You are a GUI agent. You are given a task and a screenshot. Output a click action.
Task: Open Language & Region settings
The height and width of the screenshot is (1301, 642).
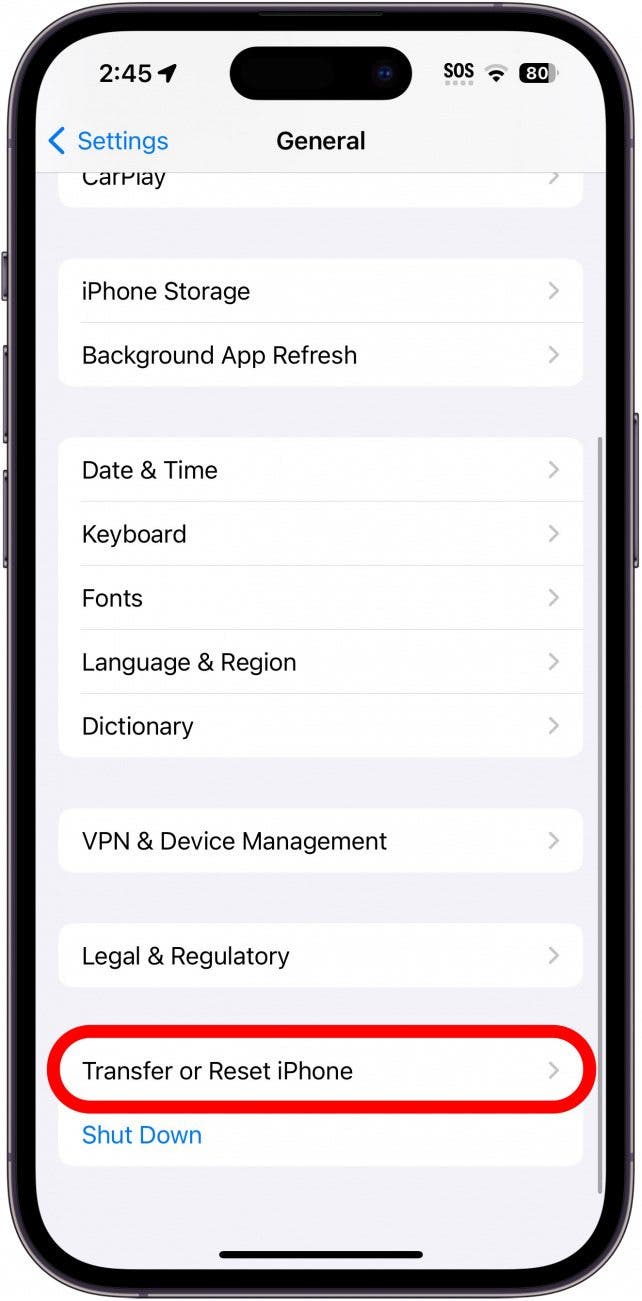pyautogui.click(x=320, y=662)
